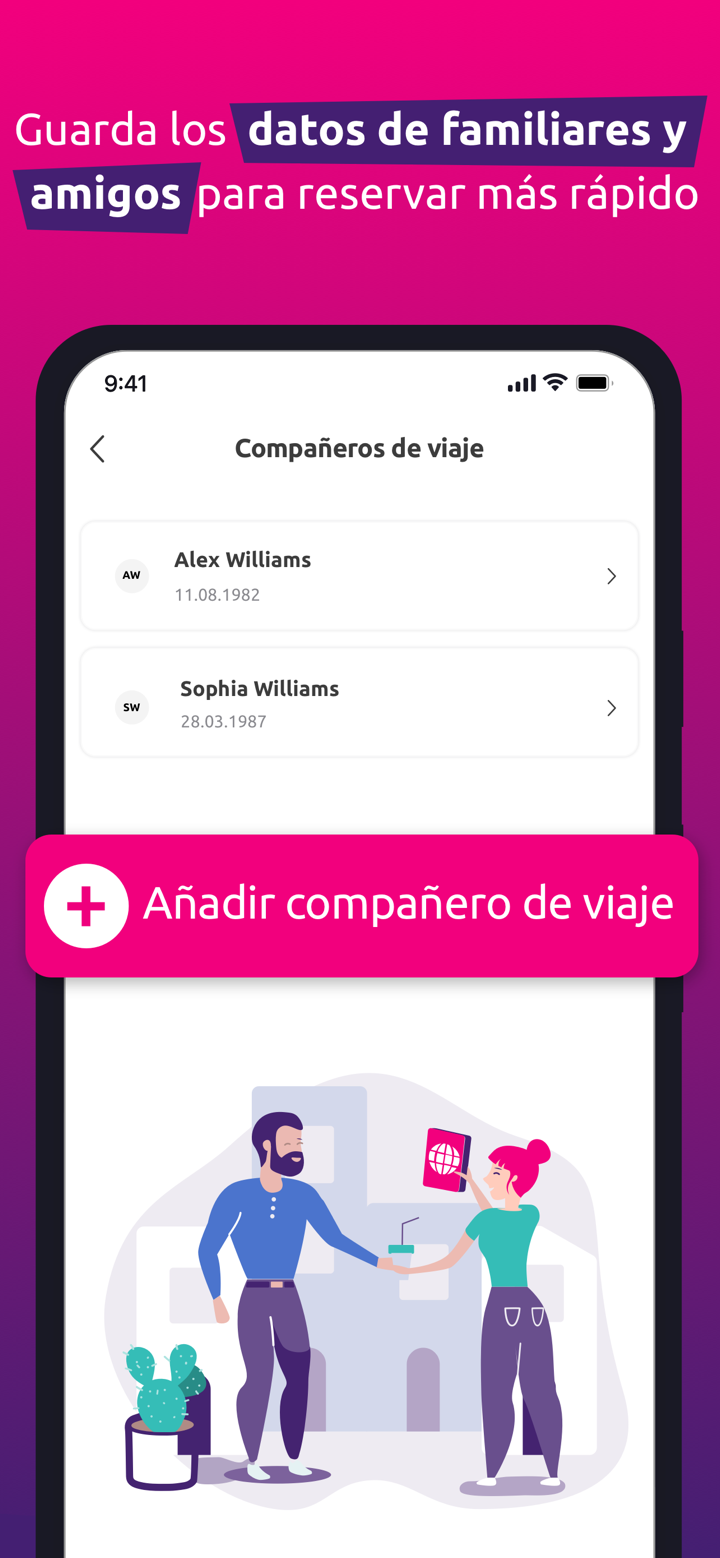Open the chevron next to Sophia Williams
Screen dimensions: 720x1558
point(611,707)
